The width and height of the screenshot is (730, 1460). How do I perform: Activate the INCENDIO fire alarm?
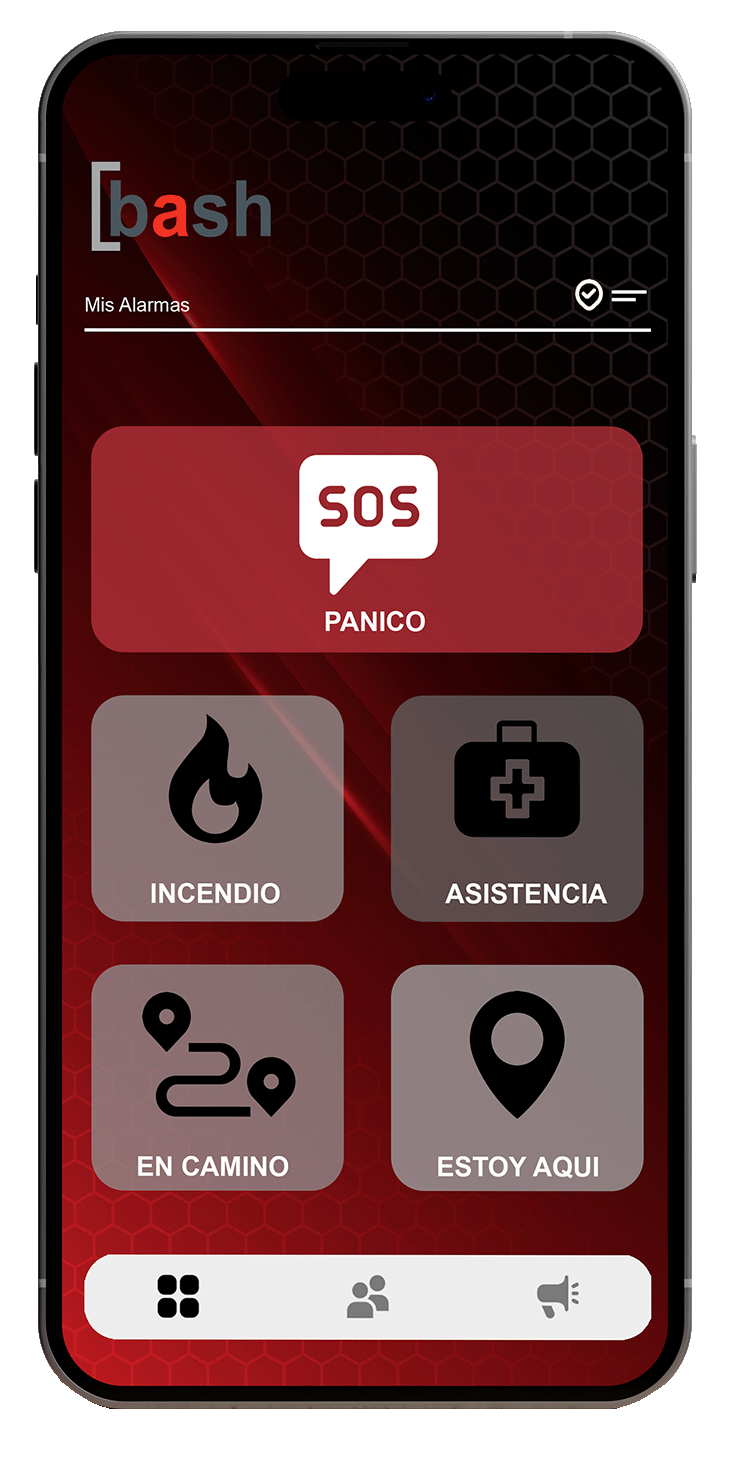pos(217,808)
